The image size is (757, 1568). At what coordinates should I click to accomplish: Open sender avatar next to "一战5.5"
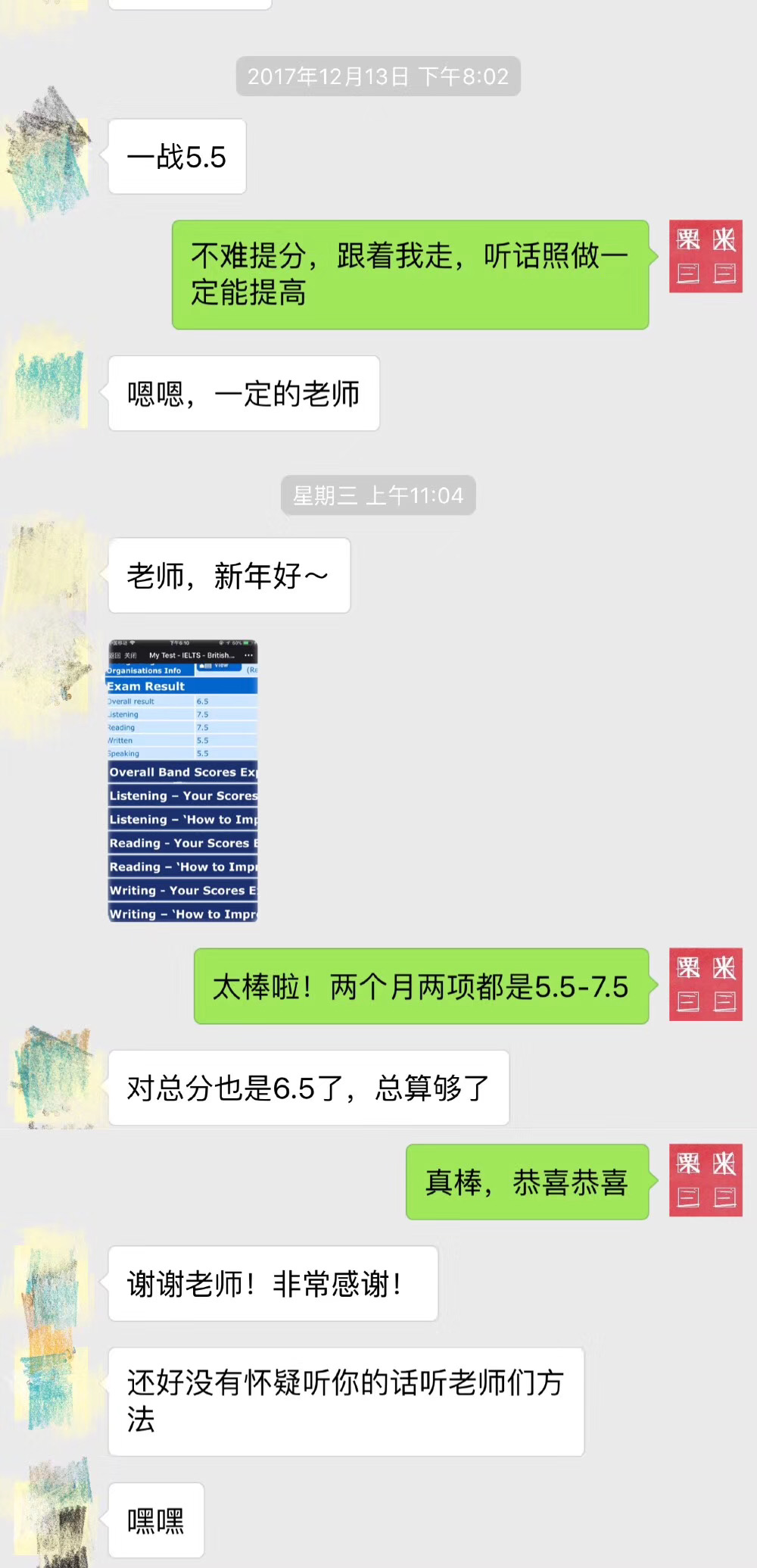[47, 155]
